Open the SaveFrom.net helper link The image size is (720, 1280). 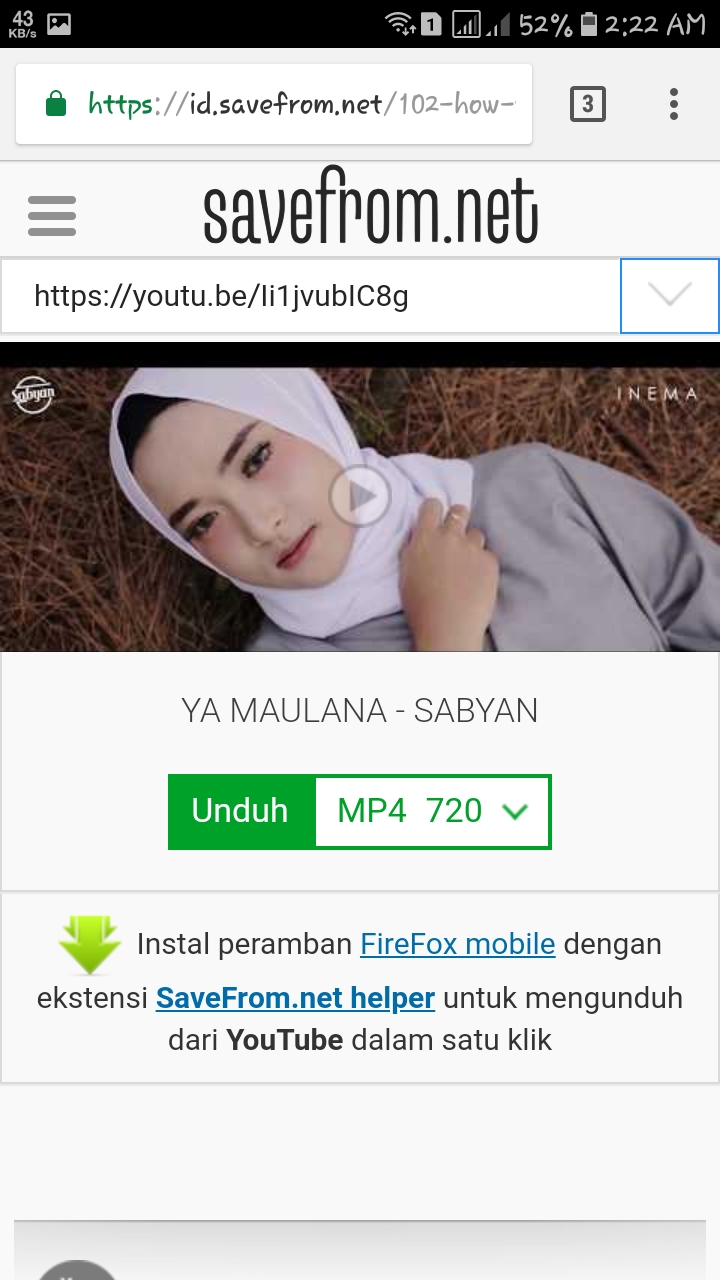295,998
